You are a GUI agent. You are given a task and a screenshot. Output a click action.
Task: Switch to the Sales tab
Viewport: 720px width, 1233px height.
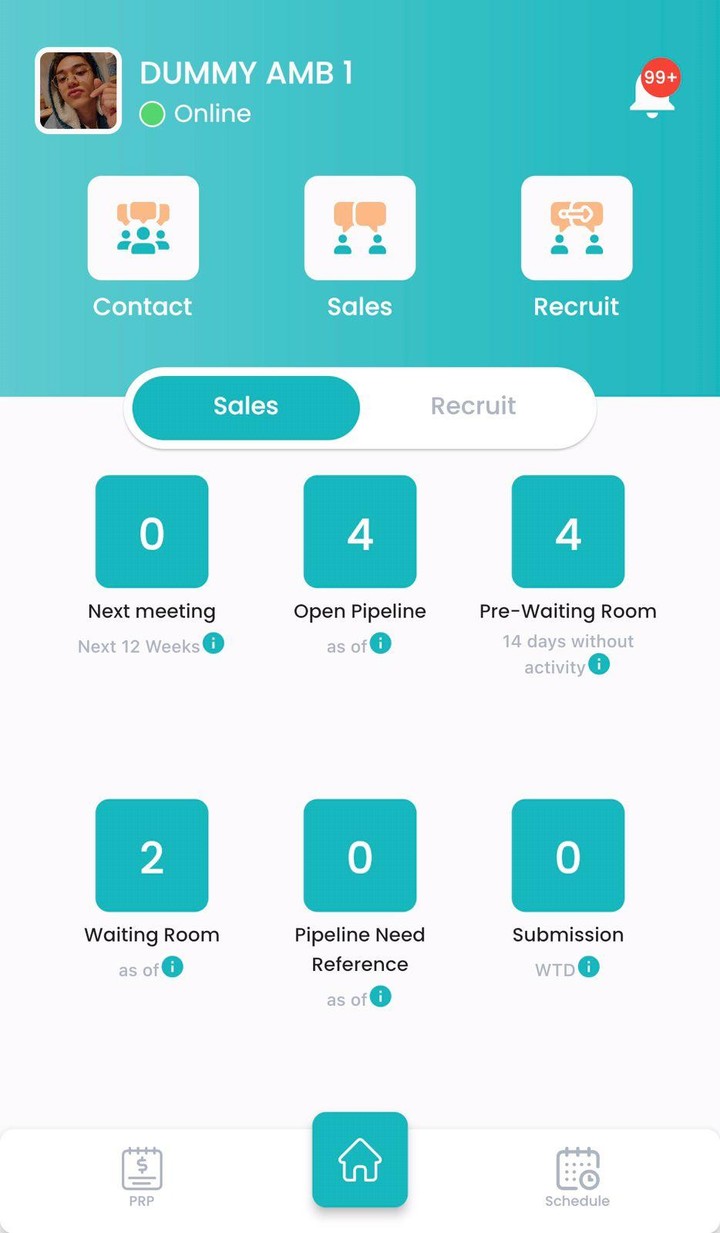[x=244, y=407]
